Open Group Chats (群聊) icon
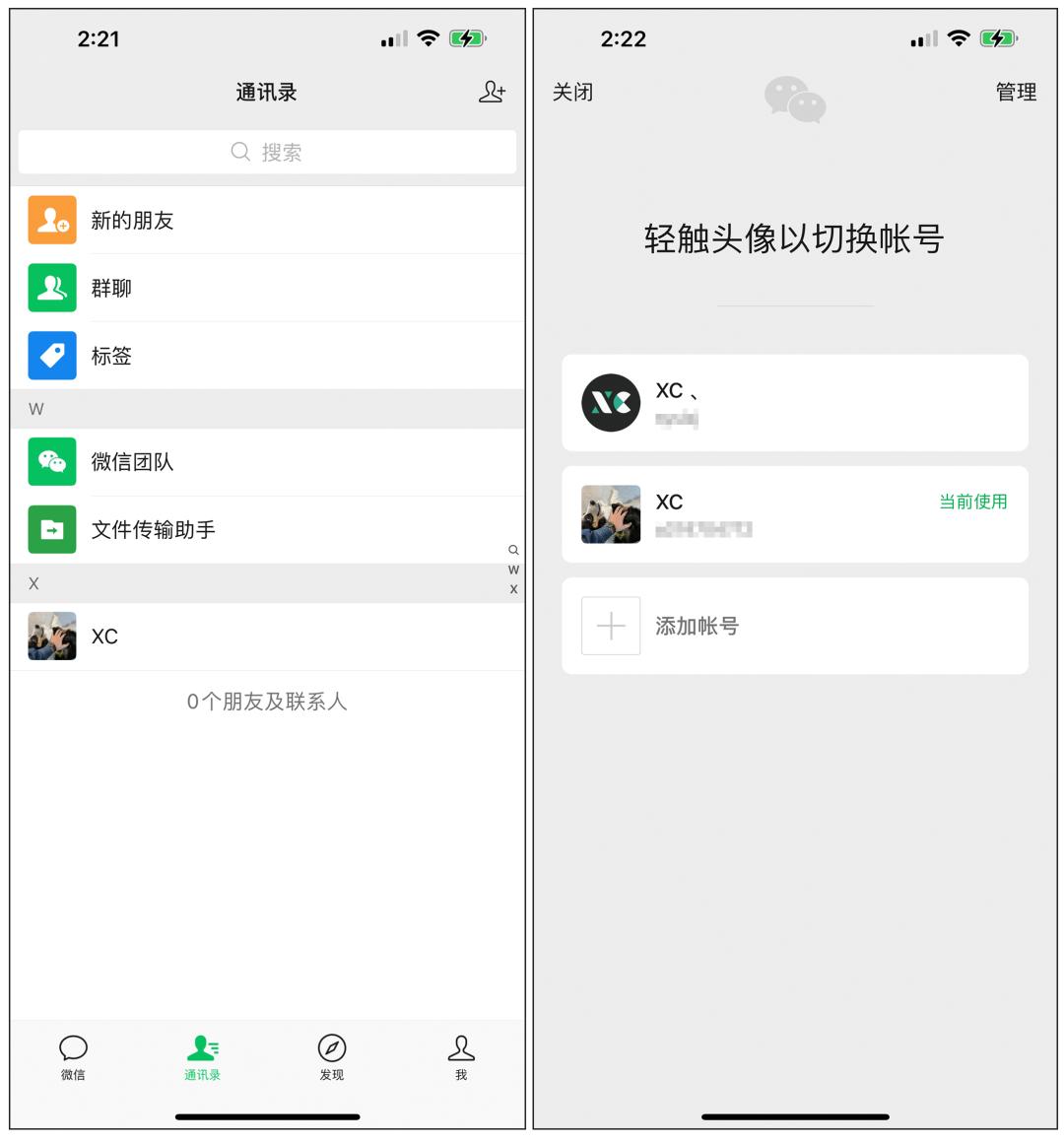Screen dimensions: 1064x1142 tap(51, 287)
